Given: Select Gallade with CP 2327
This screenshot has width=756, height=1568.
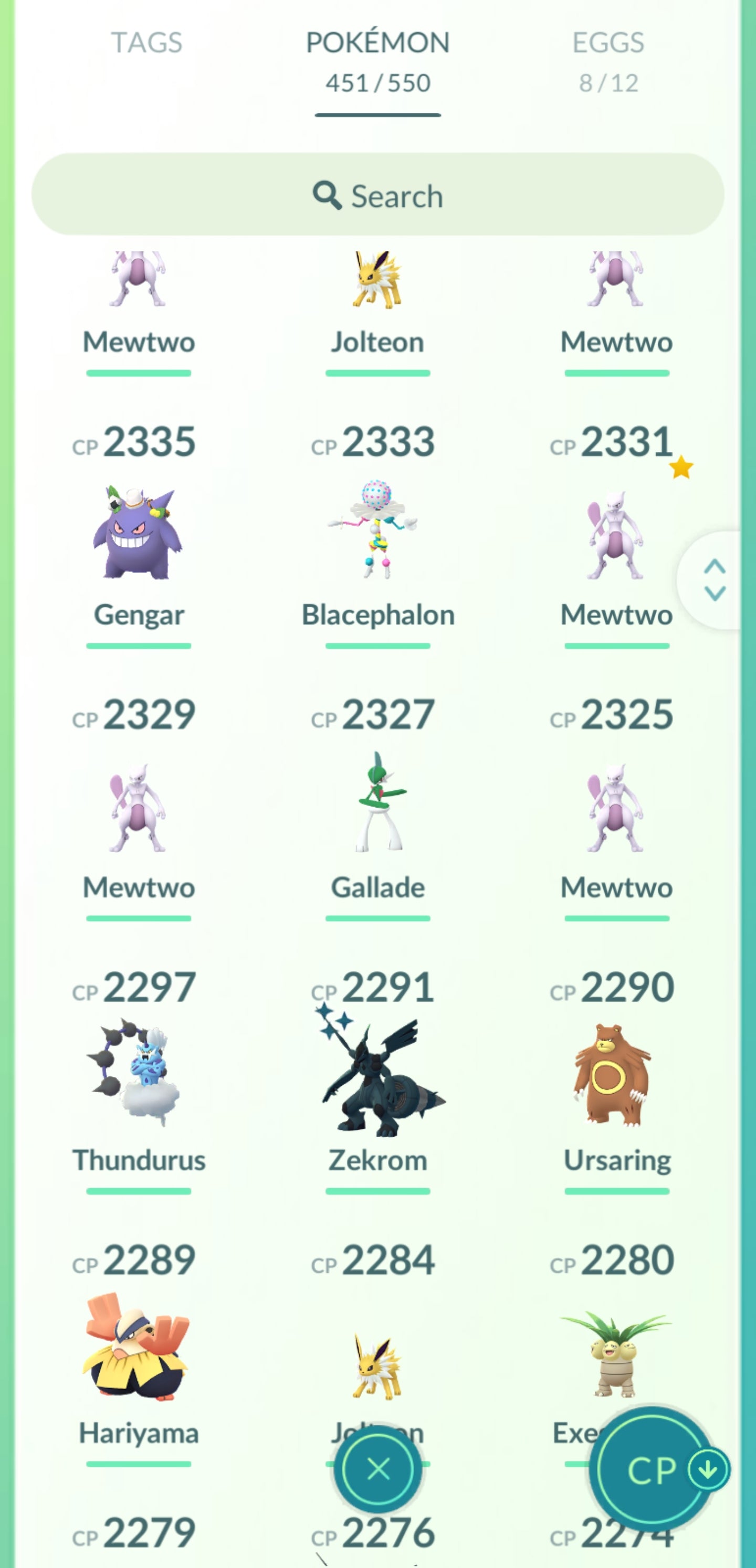Looking at the screenshot, I should pyautogui.click(x=377, y=803).
